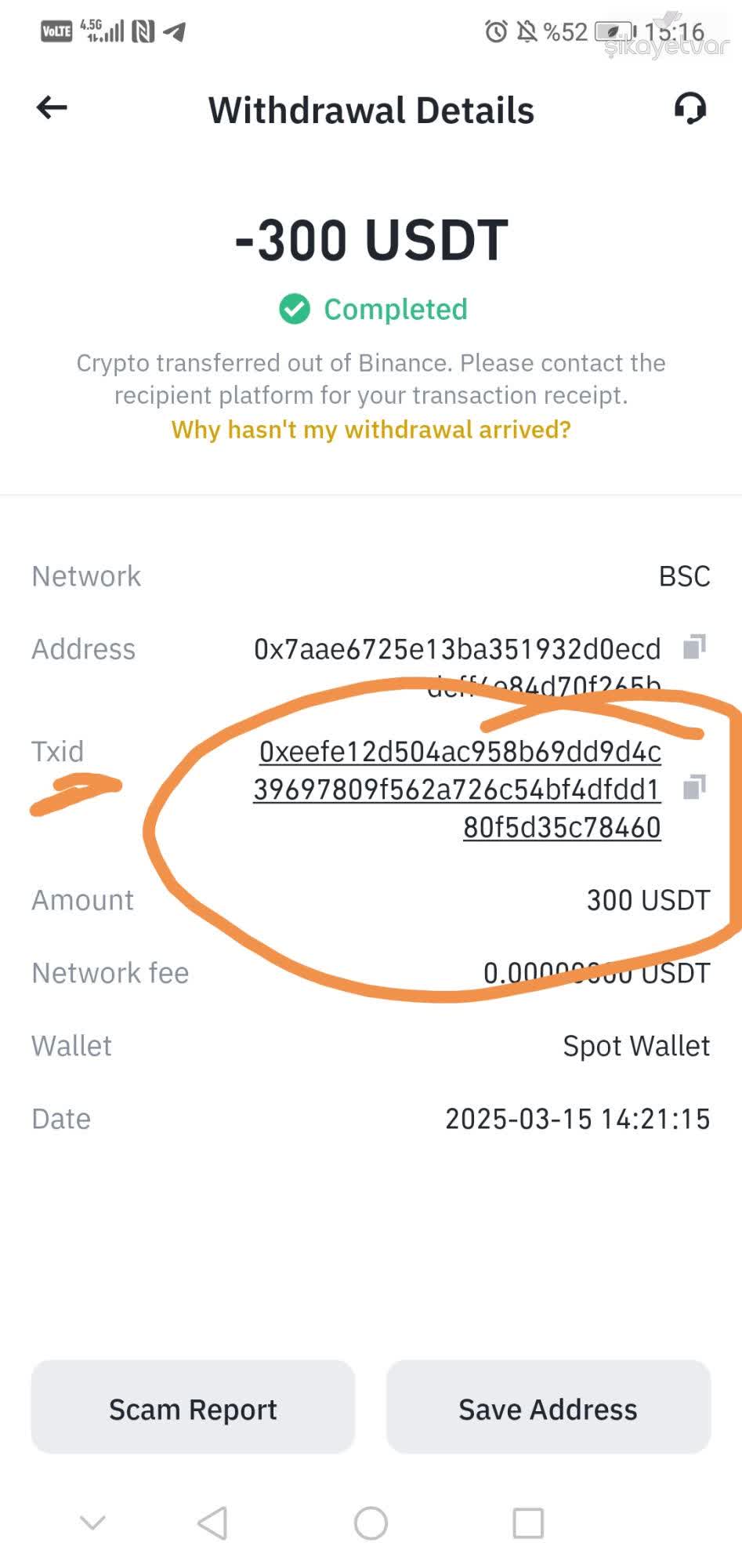This screenshot has width=742, height=1568.
Task: Tap the VoLTE indicator in the status bar
Action: point(55,30)
